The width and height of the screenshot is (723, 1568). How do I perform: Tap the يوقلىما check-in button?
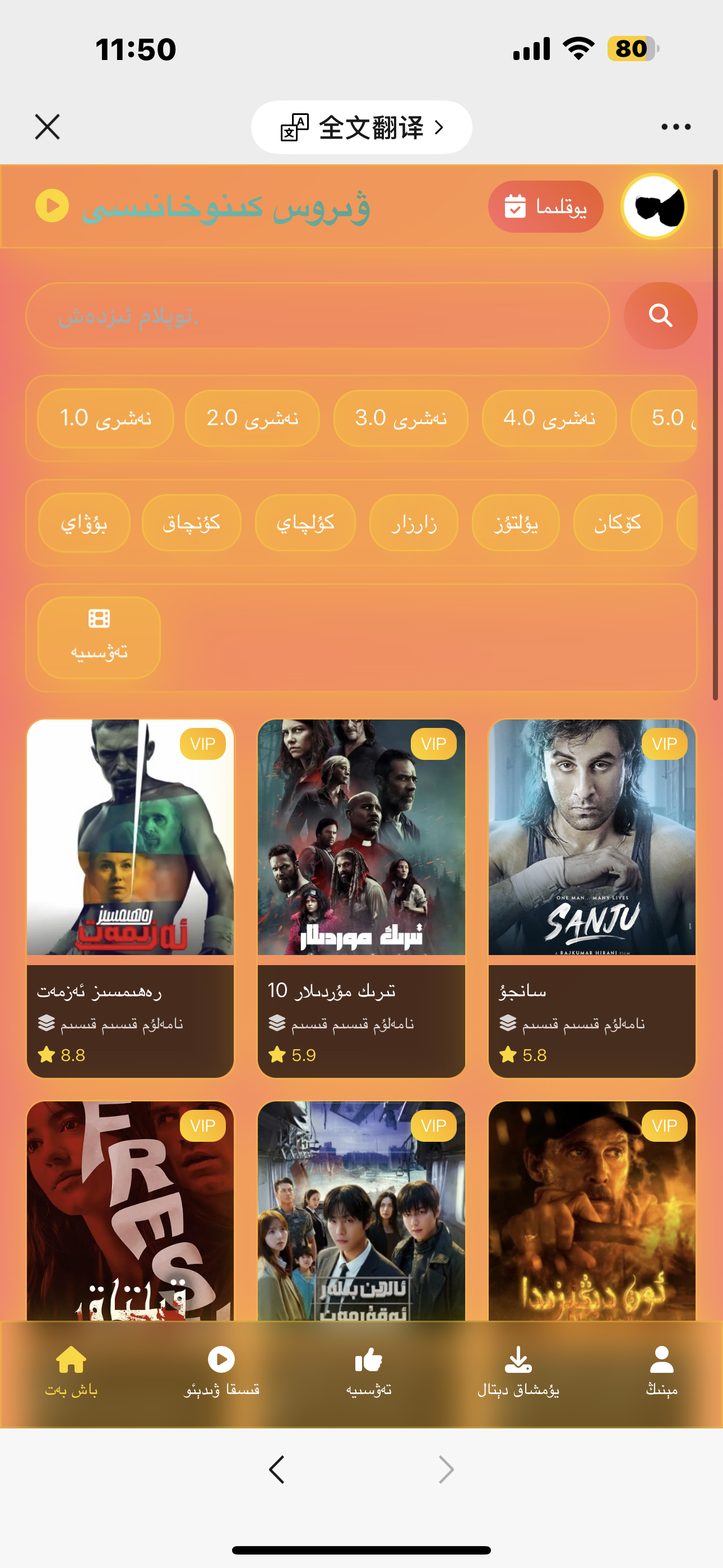point(545,207)
